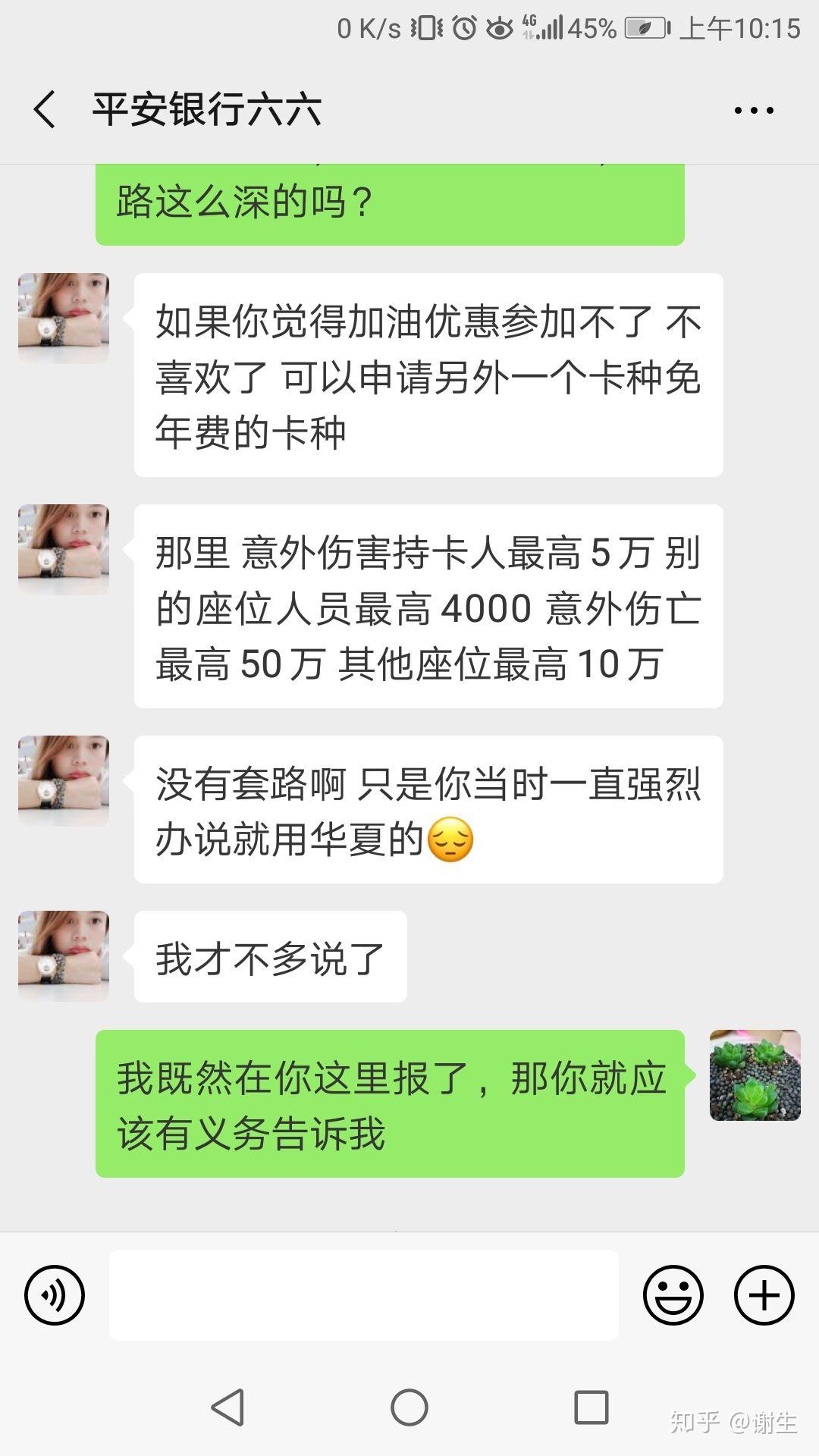Tap the system home button
The image size is (819, 1456).
(x=409, y=1408)
